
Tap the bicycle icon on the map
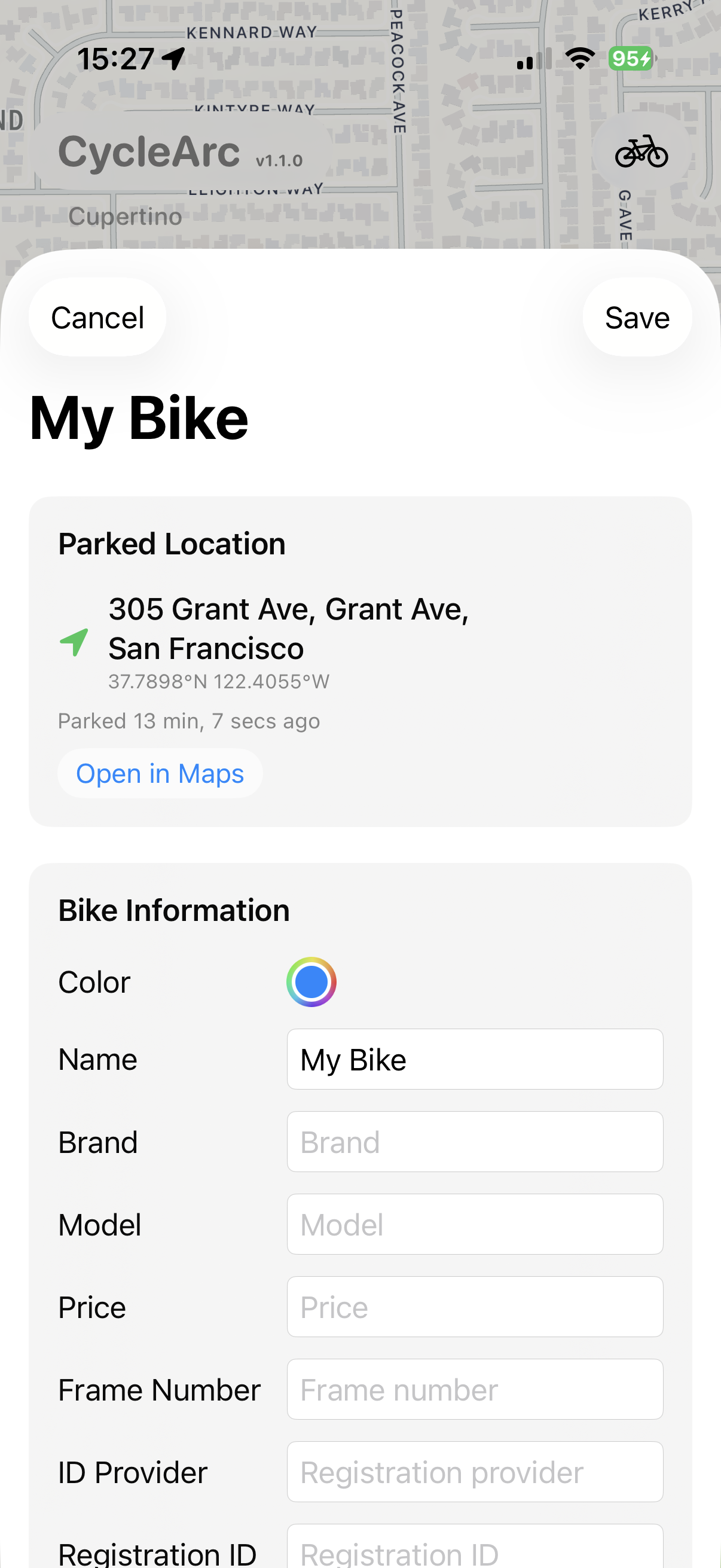(641, 151)
